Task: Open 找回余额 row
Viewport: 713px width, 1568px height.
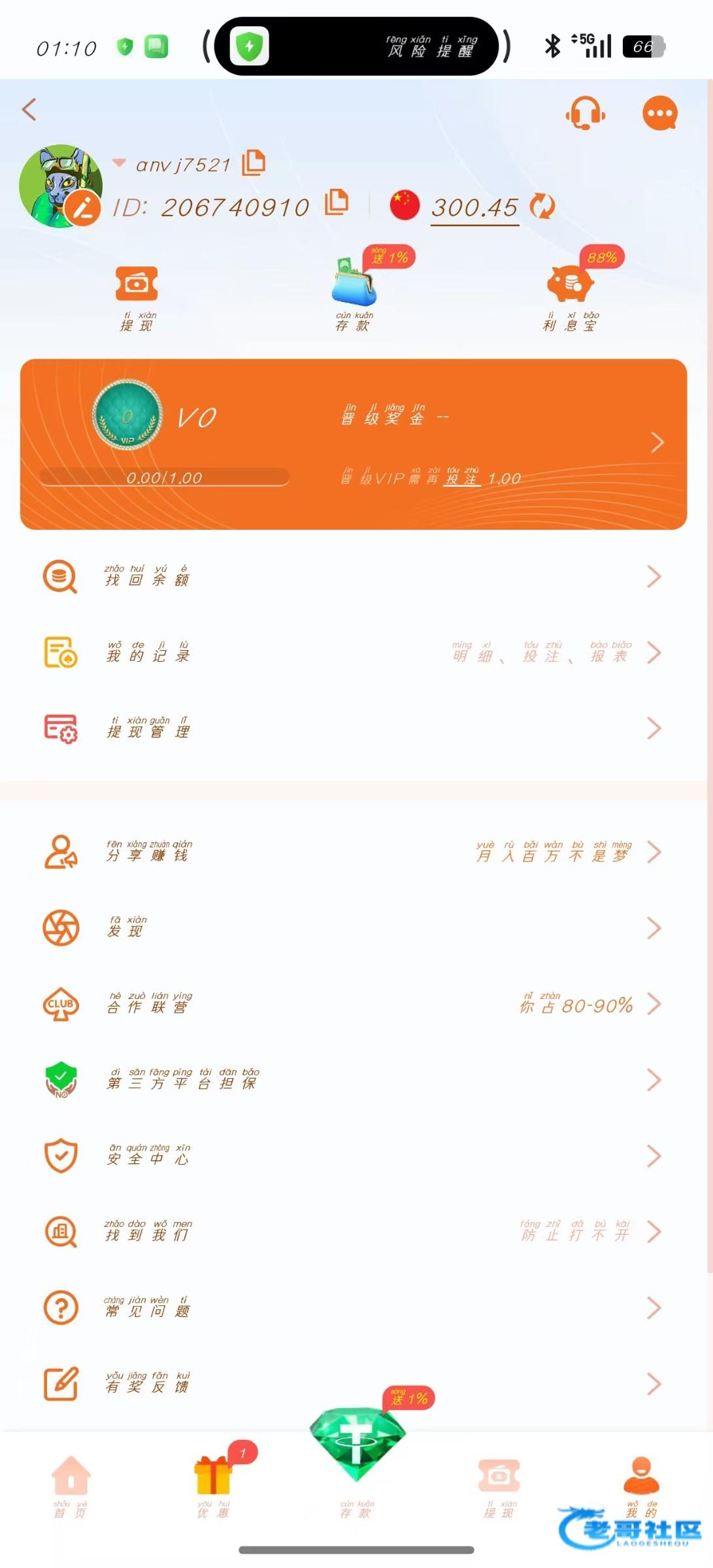Action: coord(353,577)
